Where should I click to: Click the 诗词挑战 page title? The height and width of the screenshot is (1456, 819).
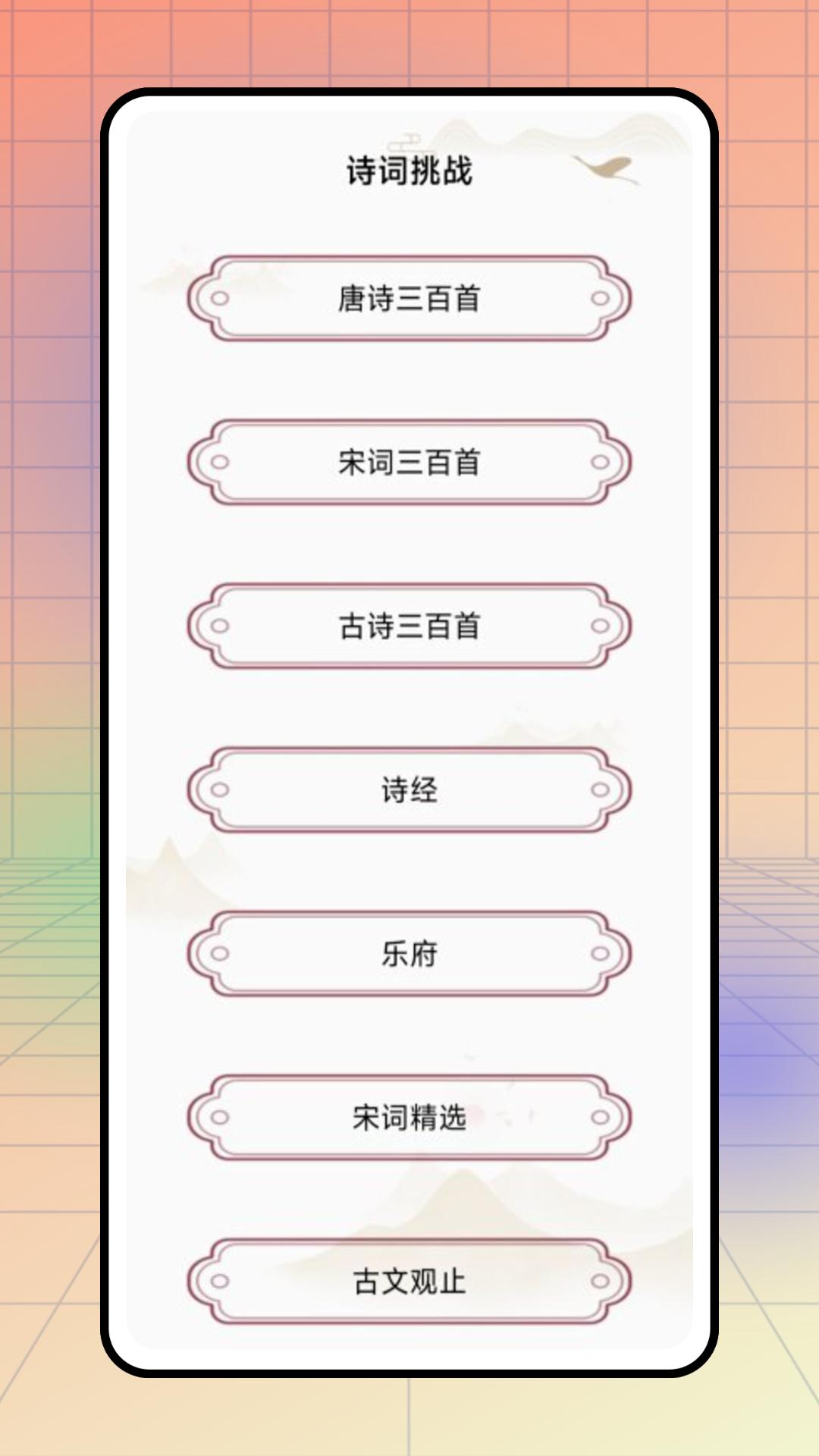coord(409,168)
